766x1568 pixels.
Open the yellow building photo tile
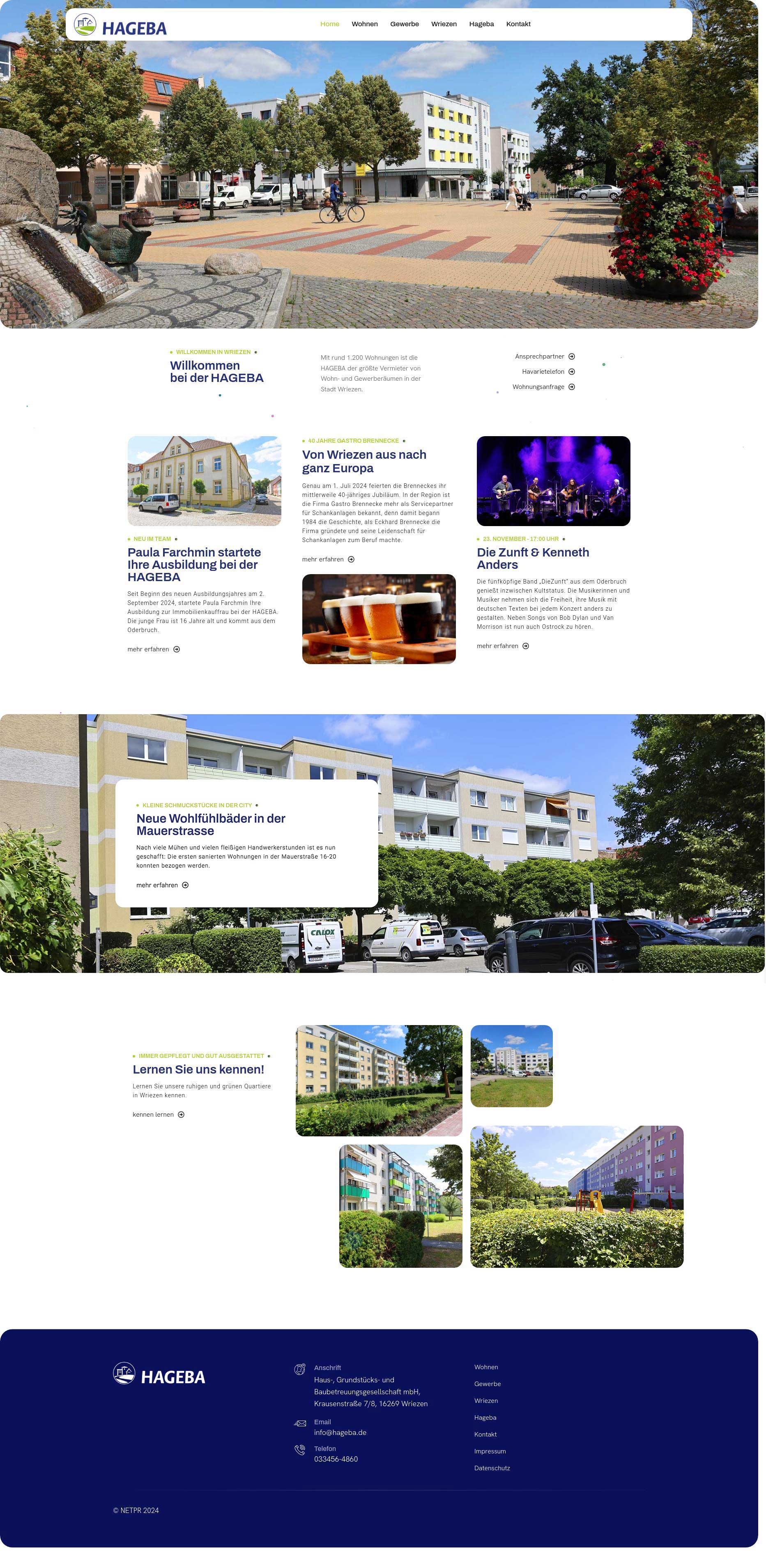(x=204, y=481)
